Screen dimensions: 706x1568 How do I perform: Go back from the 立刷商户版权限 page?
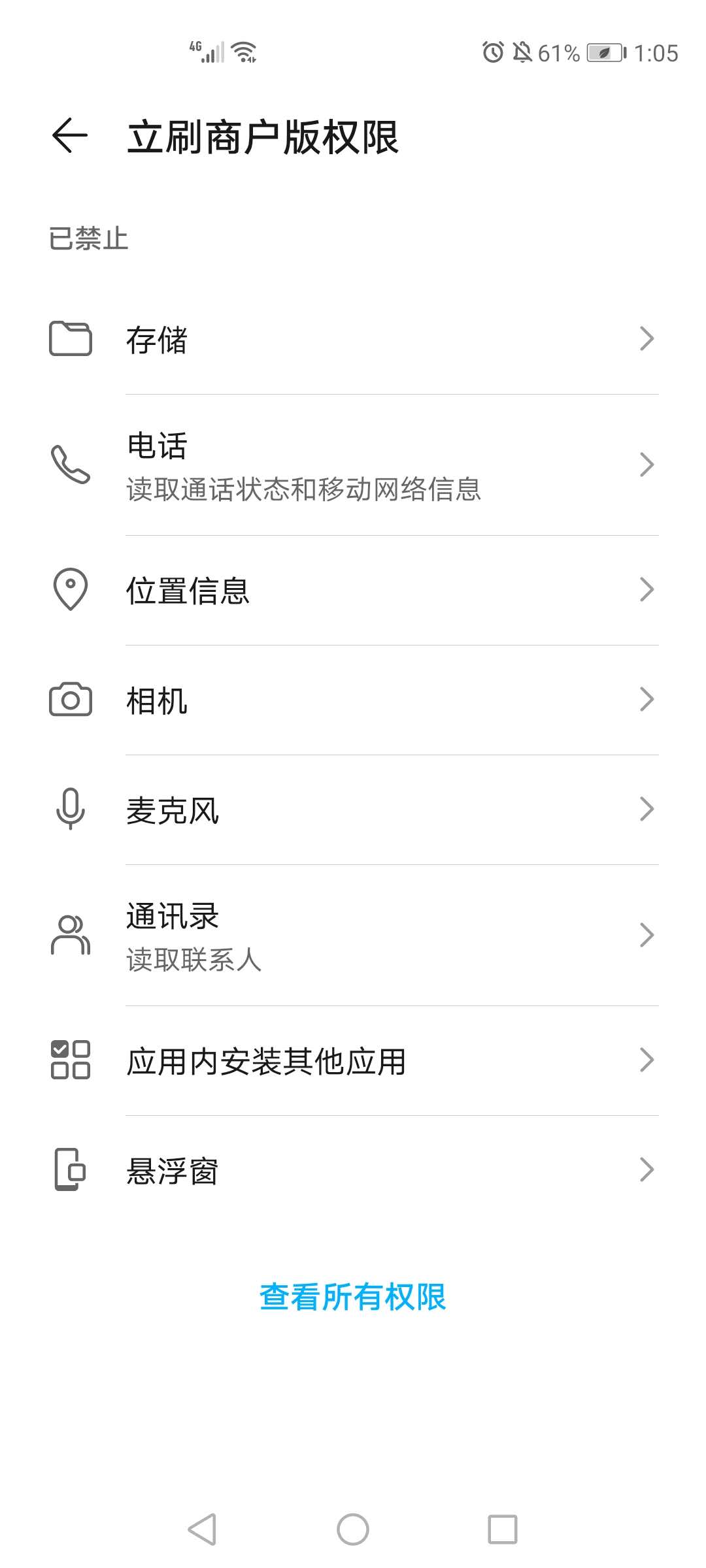pyautogui.click(x=70, y=136)
